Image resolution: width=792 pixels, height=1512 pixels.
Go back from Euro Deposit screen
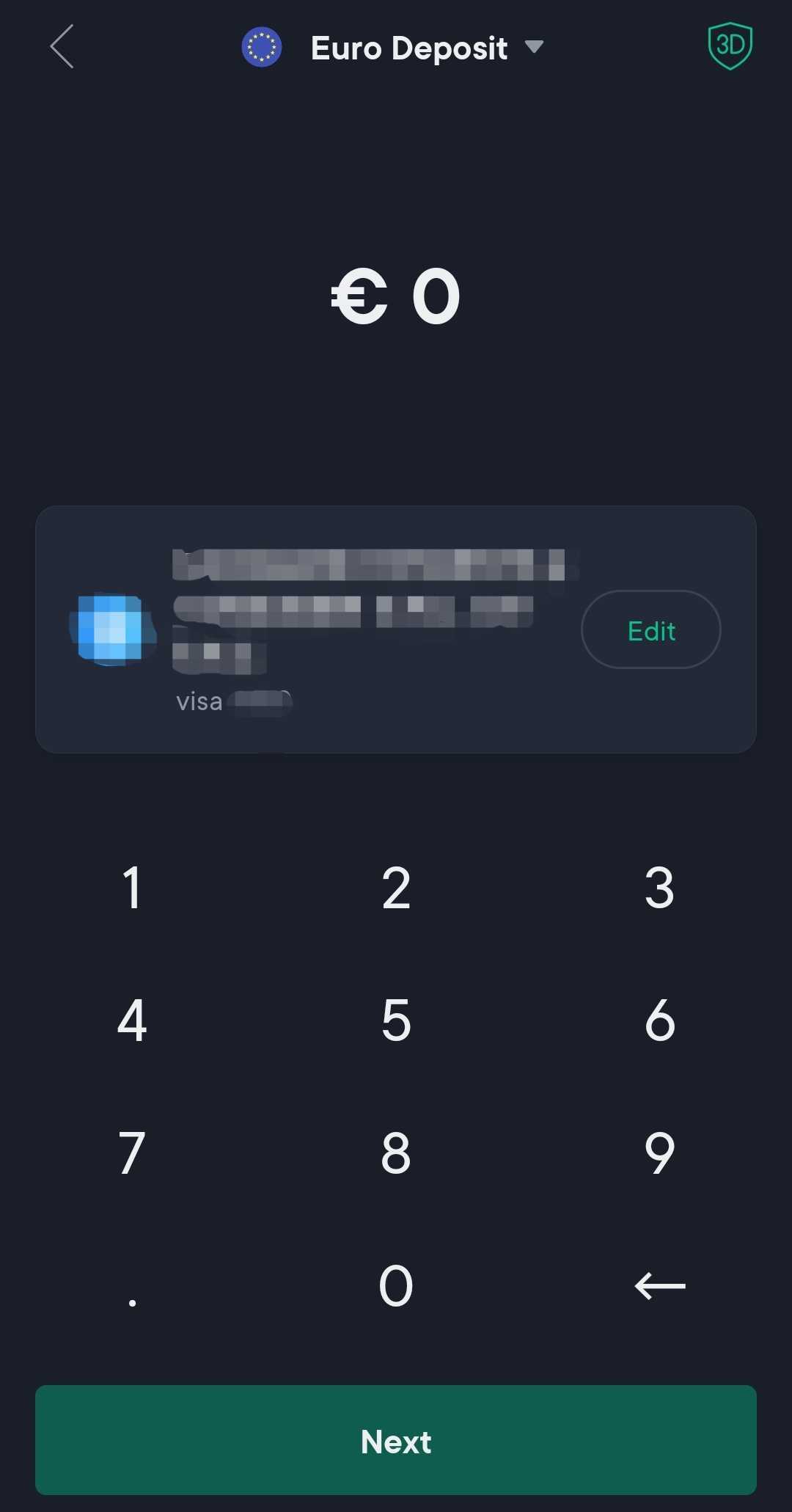tap(62, 47)
